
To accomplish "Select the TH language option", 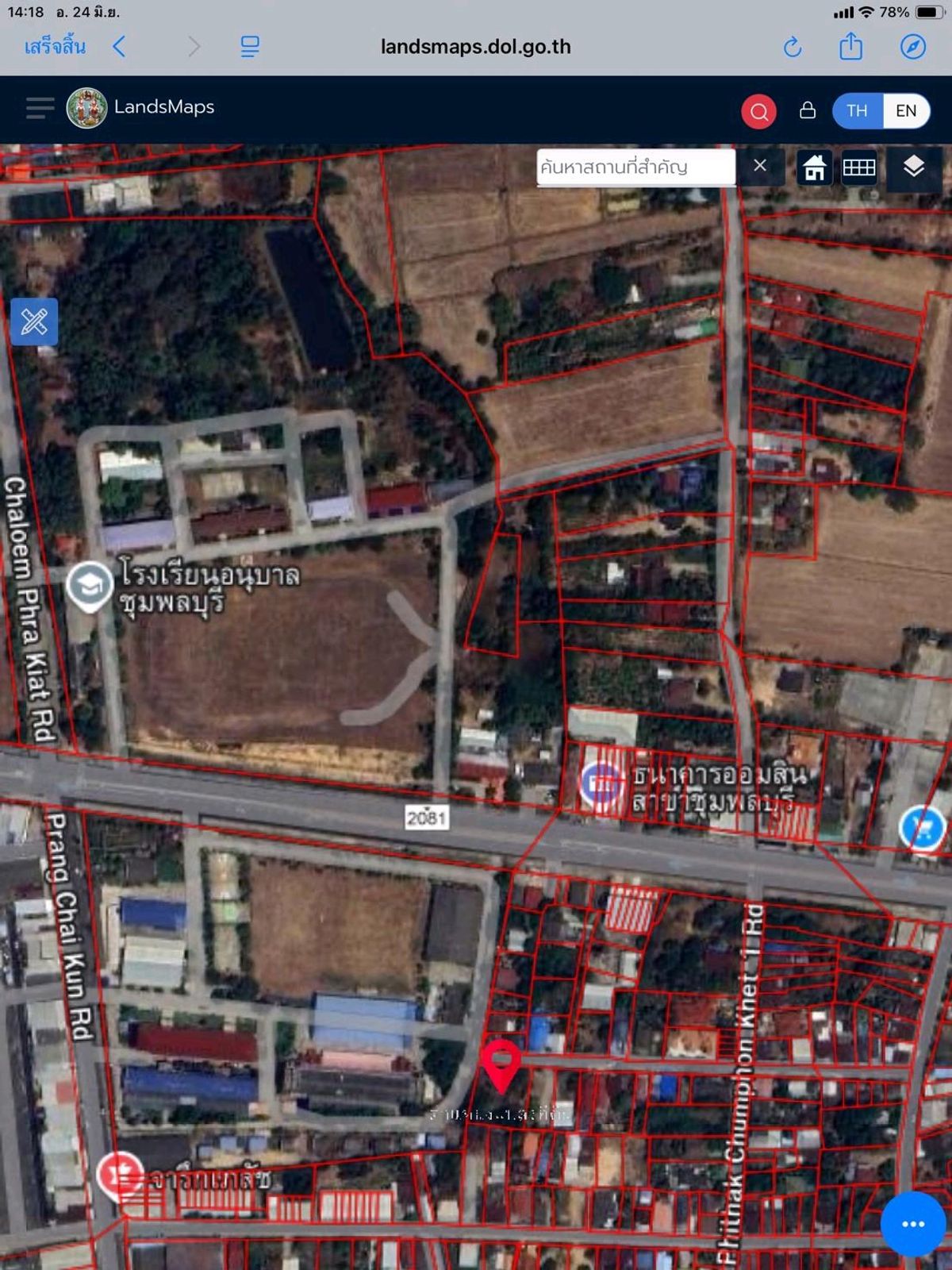I will (x=857, y=111).
